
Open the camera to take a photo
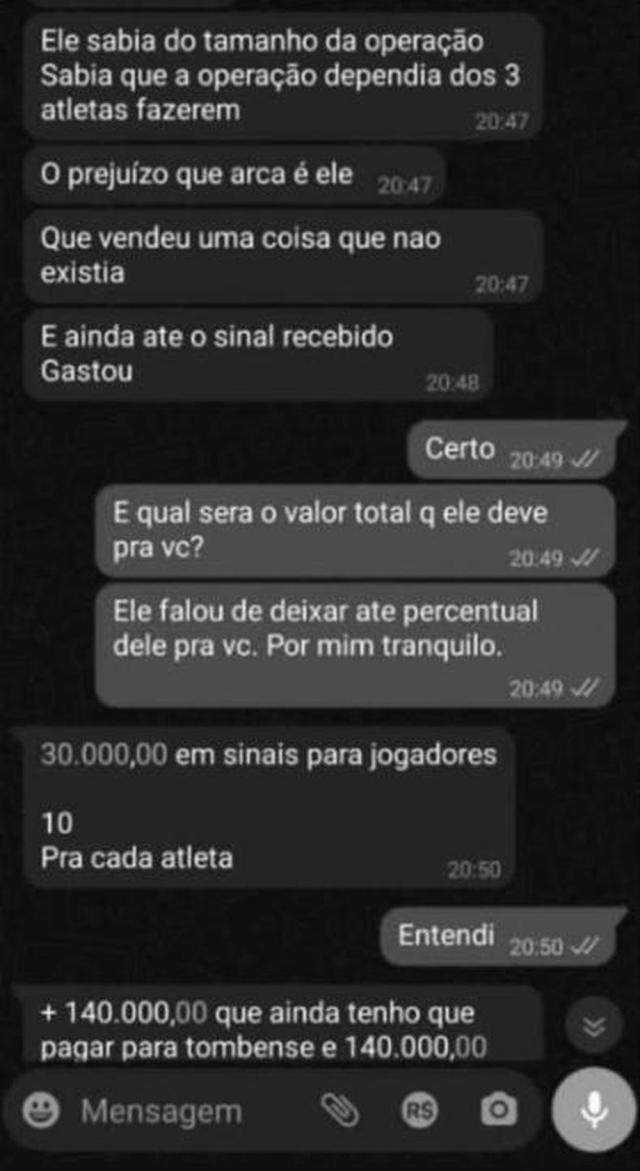coord(496,1109)
